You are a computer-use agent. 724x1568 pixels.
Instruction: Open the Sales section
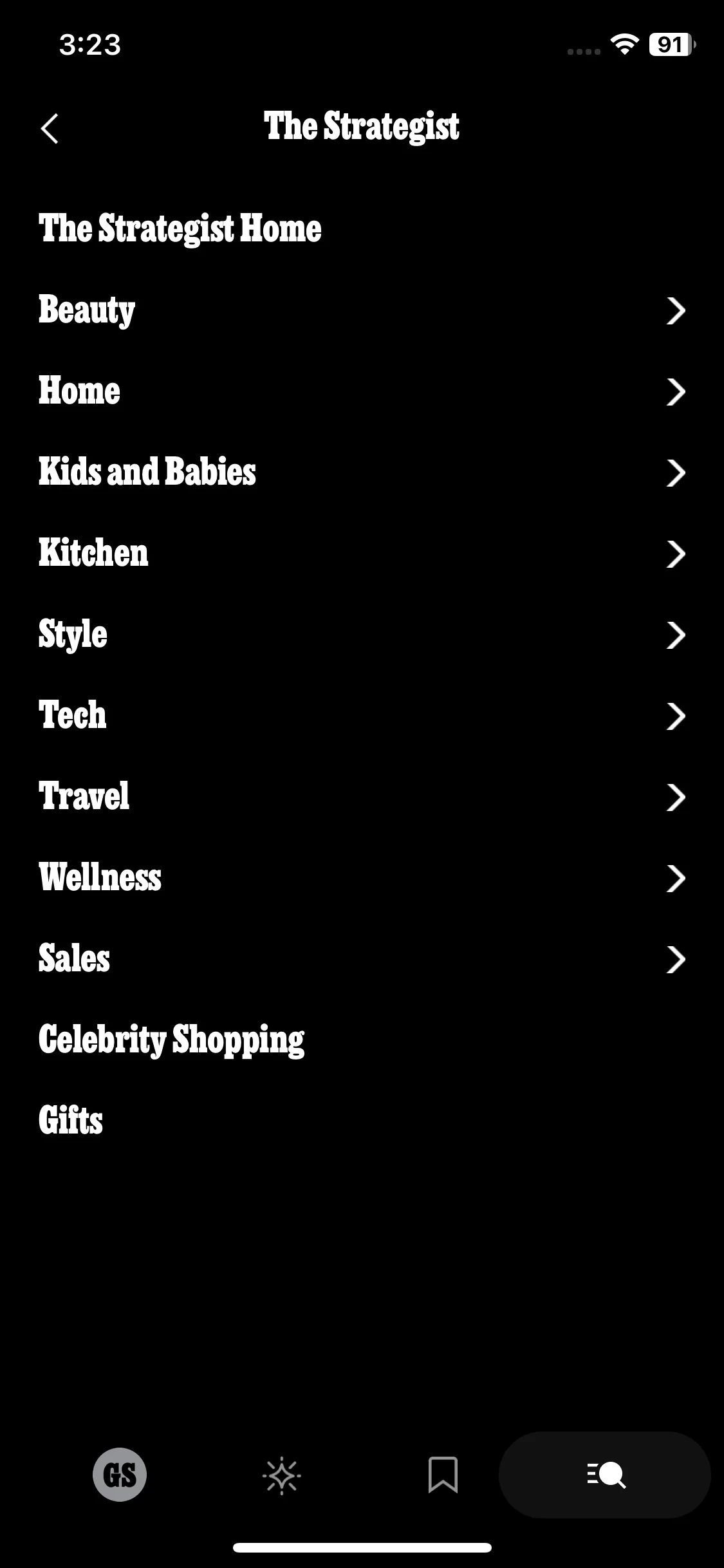coord(360,959)
